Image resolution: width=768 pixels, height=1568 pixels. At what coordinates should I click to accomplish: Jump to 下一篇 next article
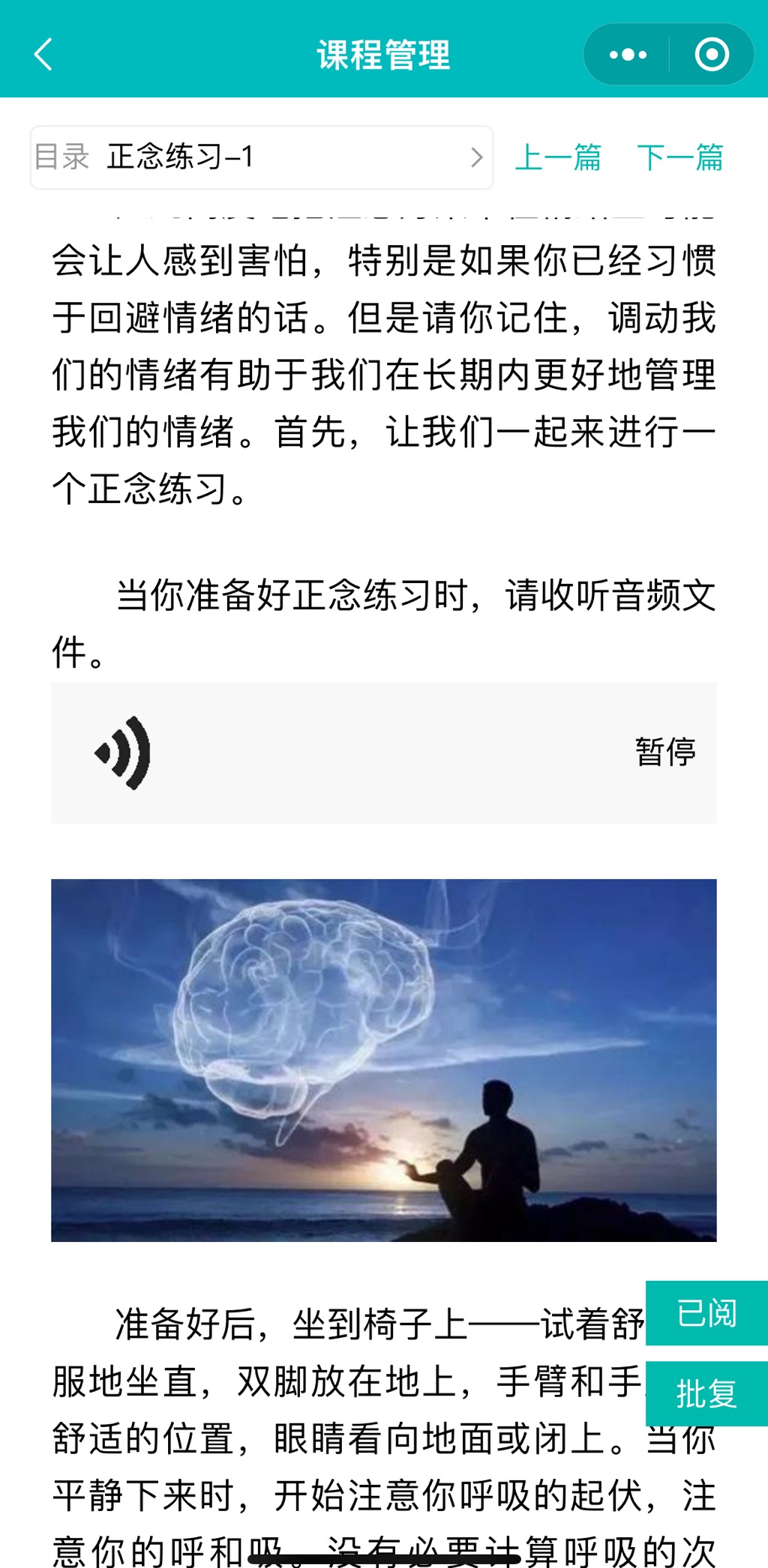coord(679,158)
